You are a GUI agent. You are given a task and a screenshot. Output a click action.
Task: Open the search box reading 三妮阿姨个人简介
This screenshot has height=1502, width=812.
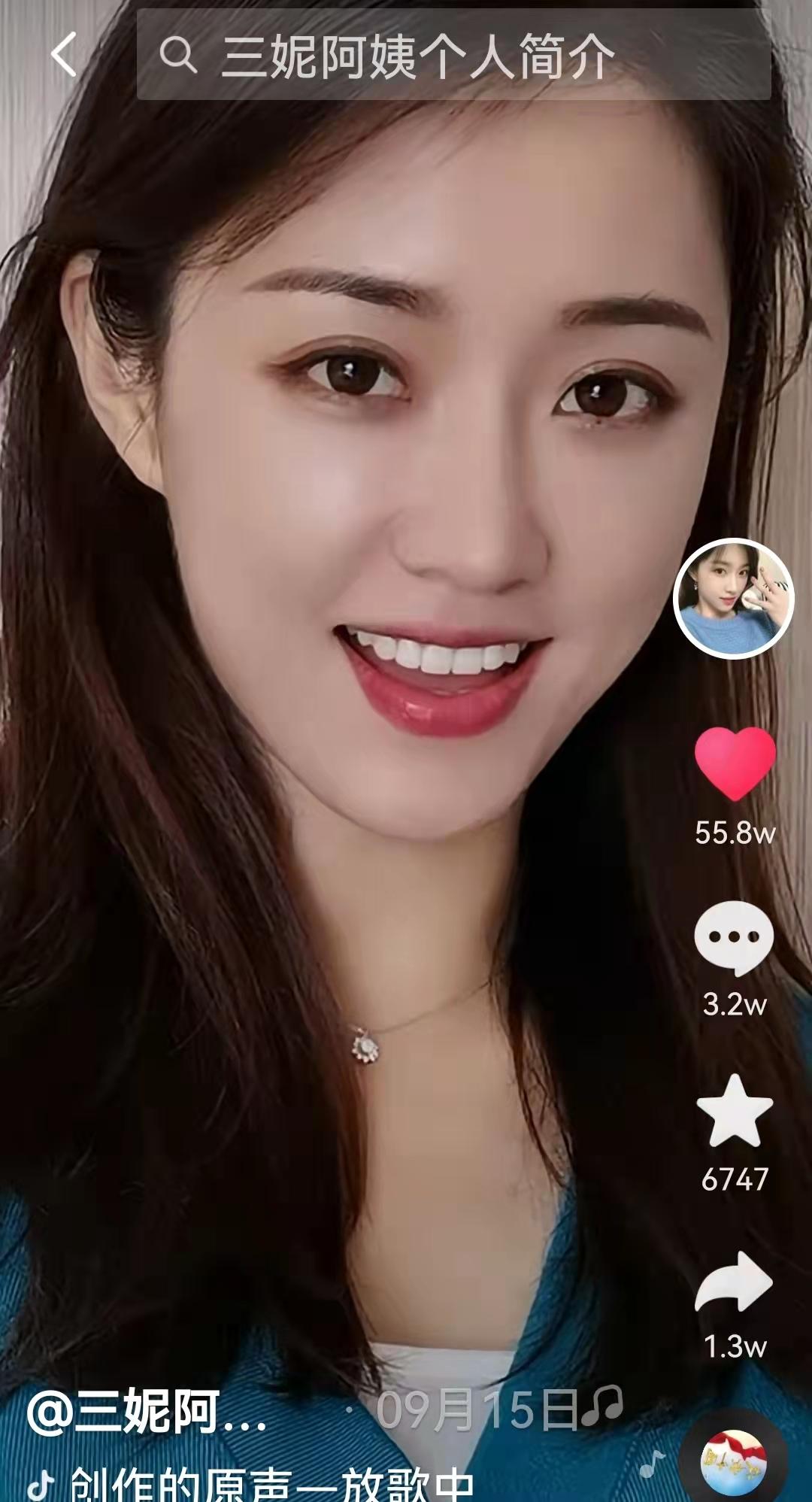[453, 54]
